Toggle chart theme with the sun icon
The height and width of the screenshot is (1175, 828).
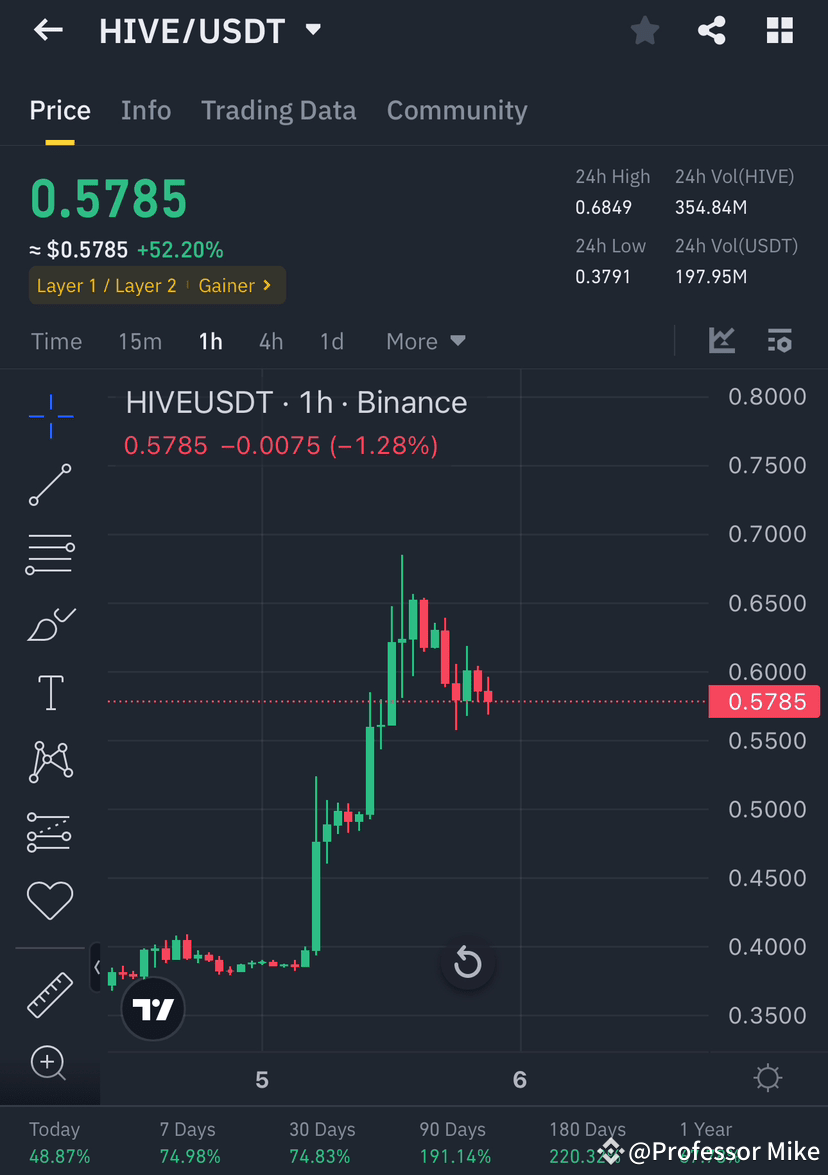(767, 1078)
